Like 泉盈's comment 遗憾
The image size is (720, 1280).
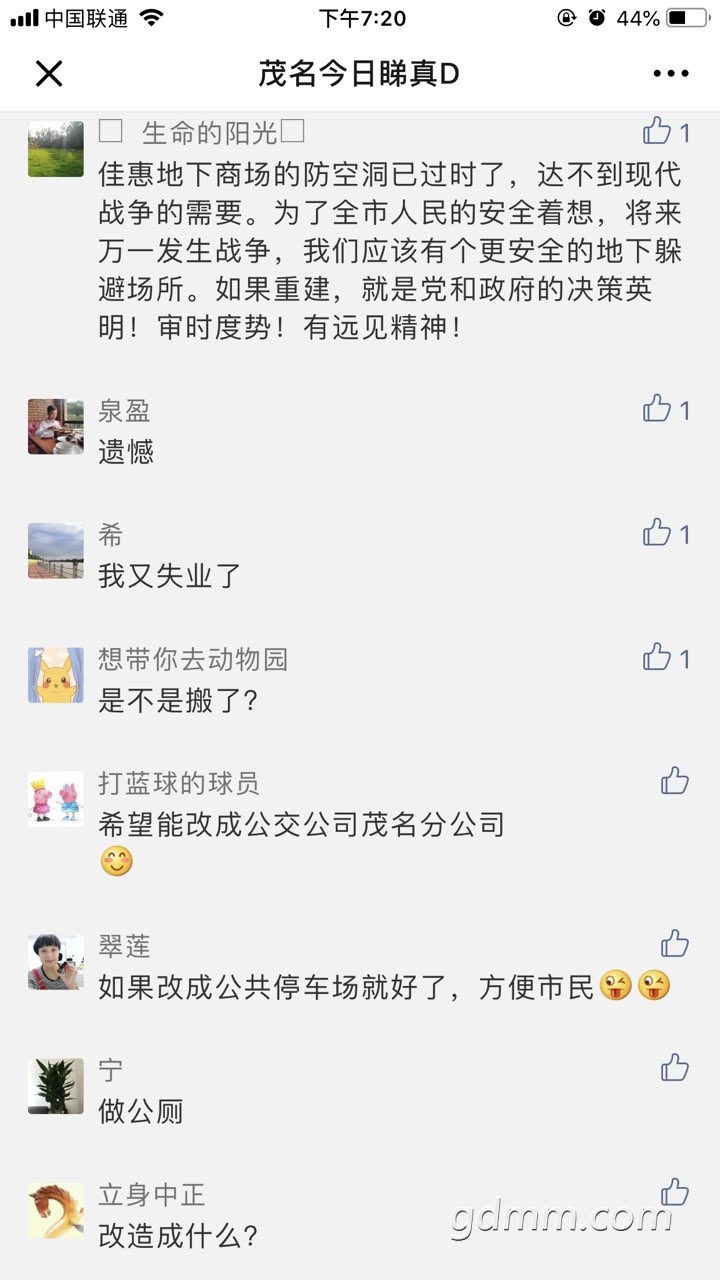(657, 408)
